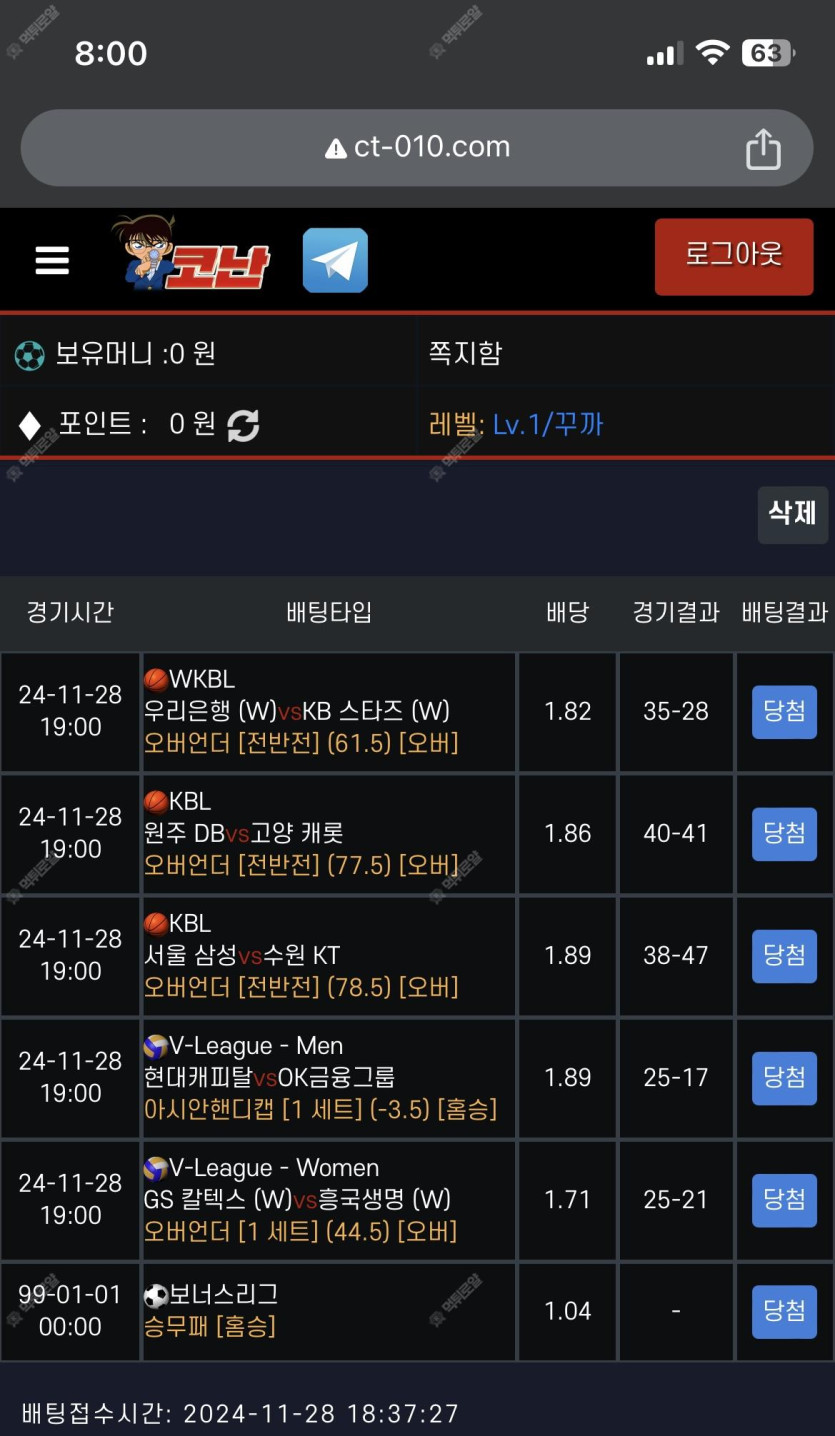Tap the ct-010.com address bar
The width and height of the screenshot is (835, 1436).
417,148
